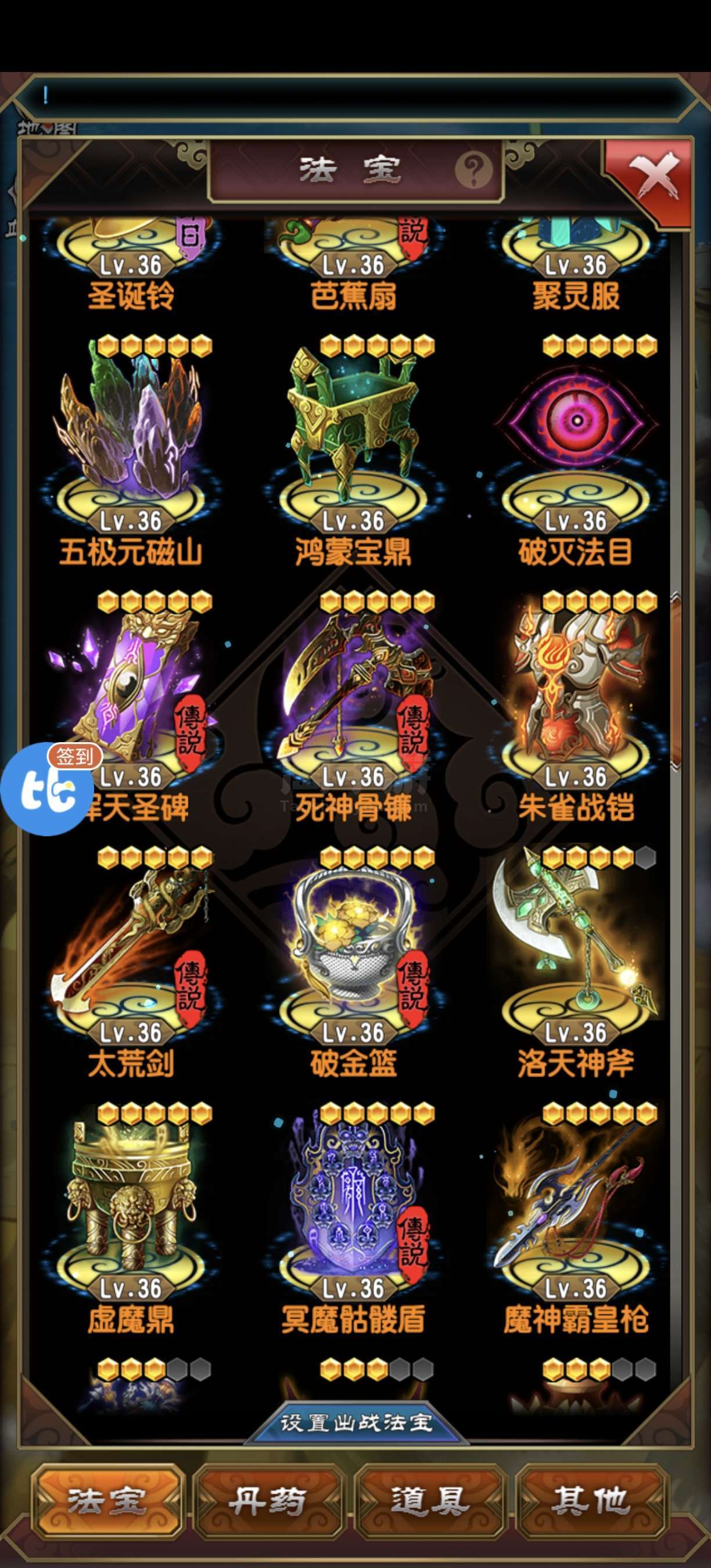Switch to the 丹药 tab
Image resolution: width=711 pixels, height=1568 pixels.
(268, 1502)
